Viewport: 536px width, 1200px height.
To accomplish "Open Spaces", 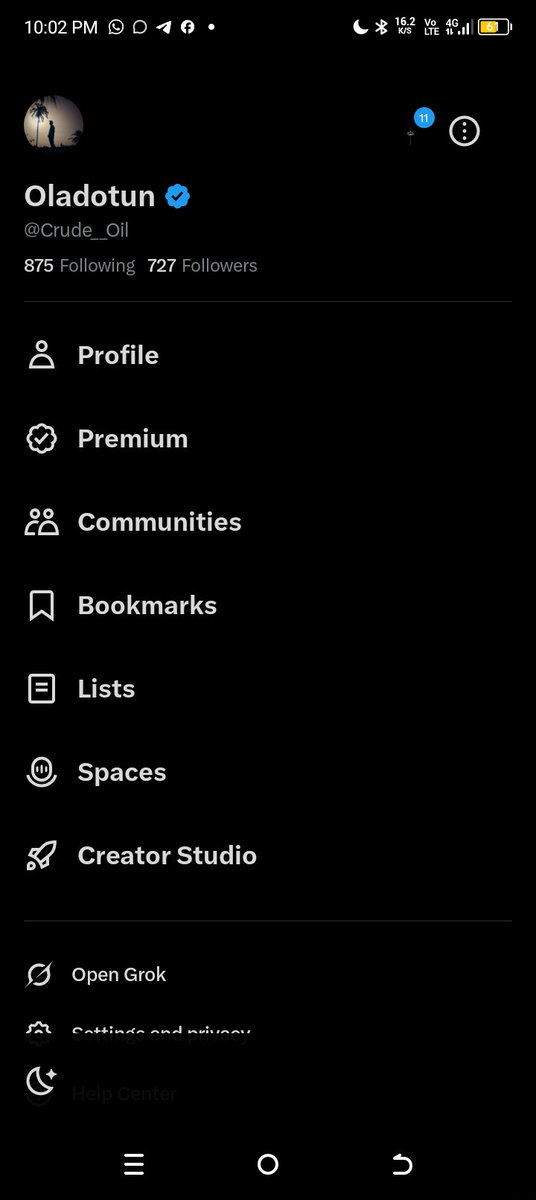I will pyautogui.click(x=268, y=772).
